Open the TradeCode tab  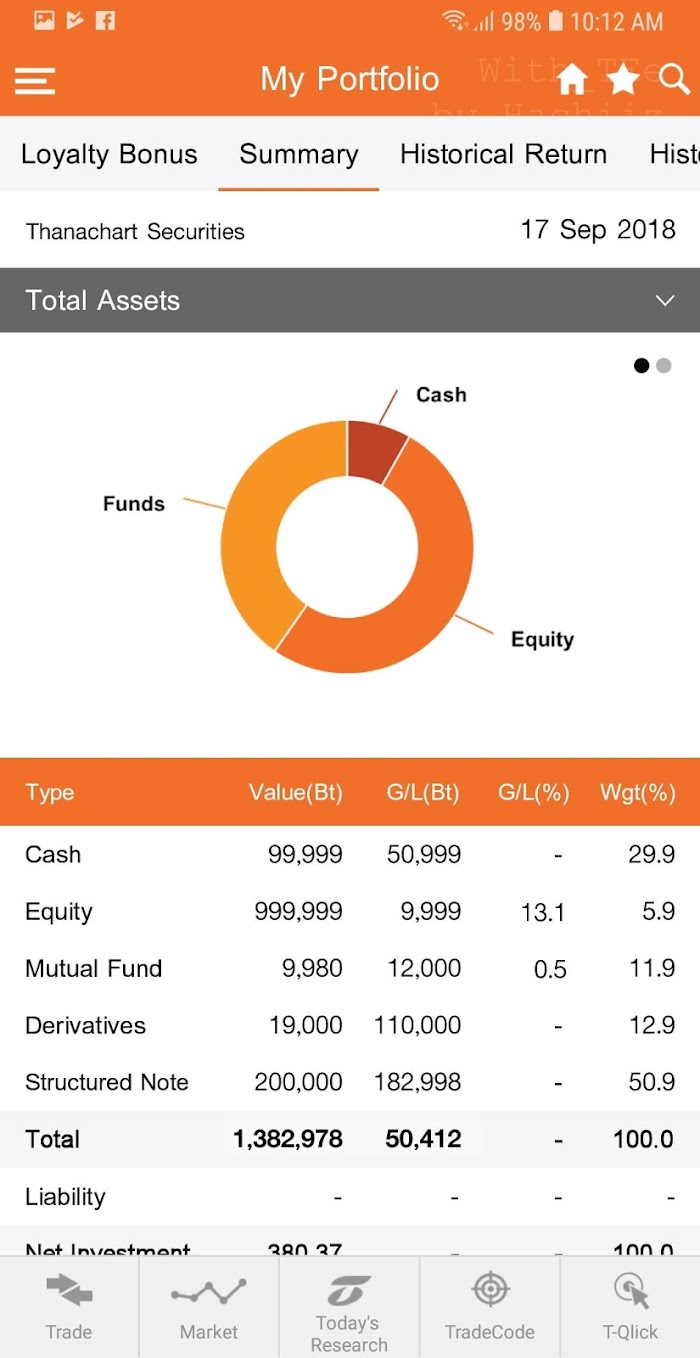(490, 1307)
